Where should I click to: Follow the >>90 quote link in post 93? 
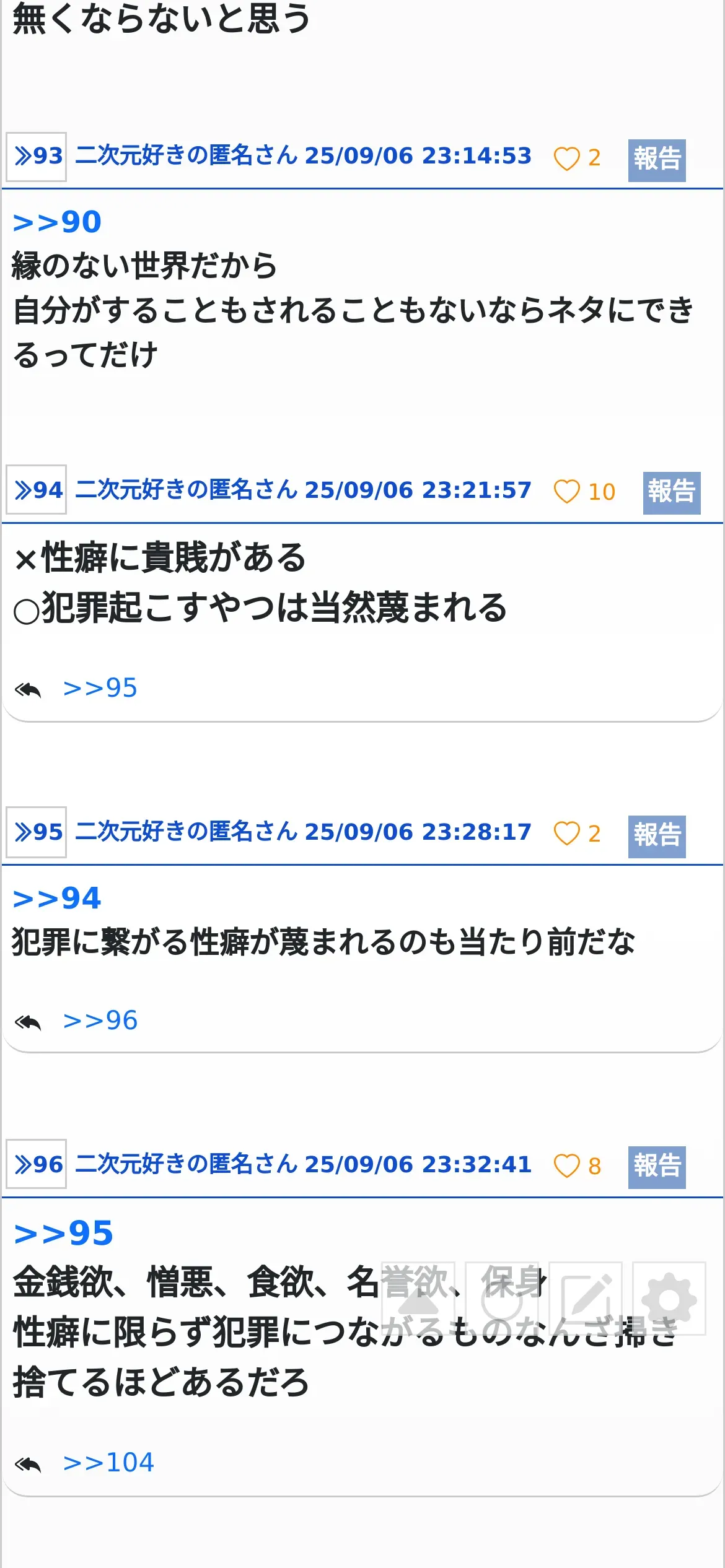(57, 222)
